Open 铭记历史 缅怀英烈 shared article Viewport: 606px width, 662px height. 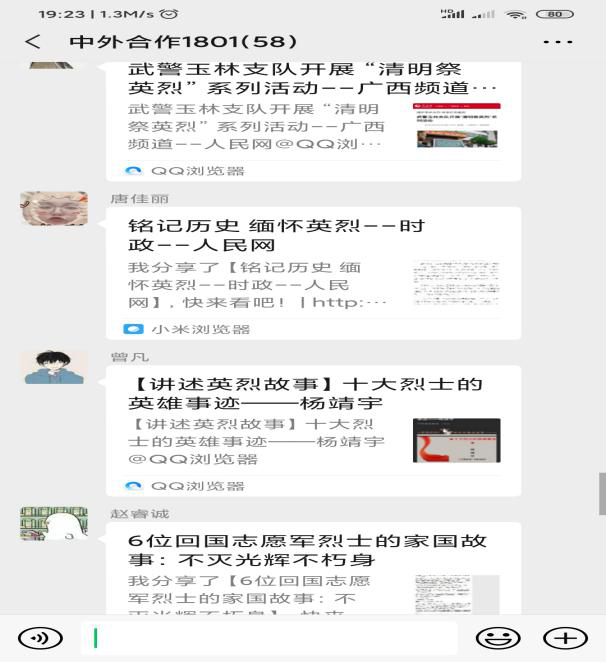(x=313, y=270)
